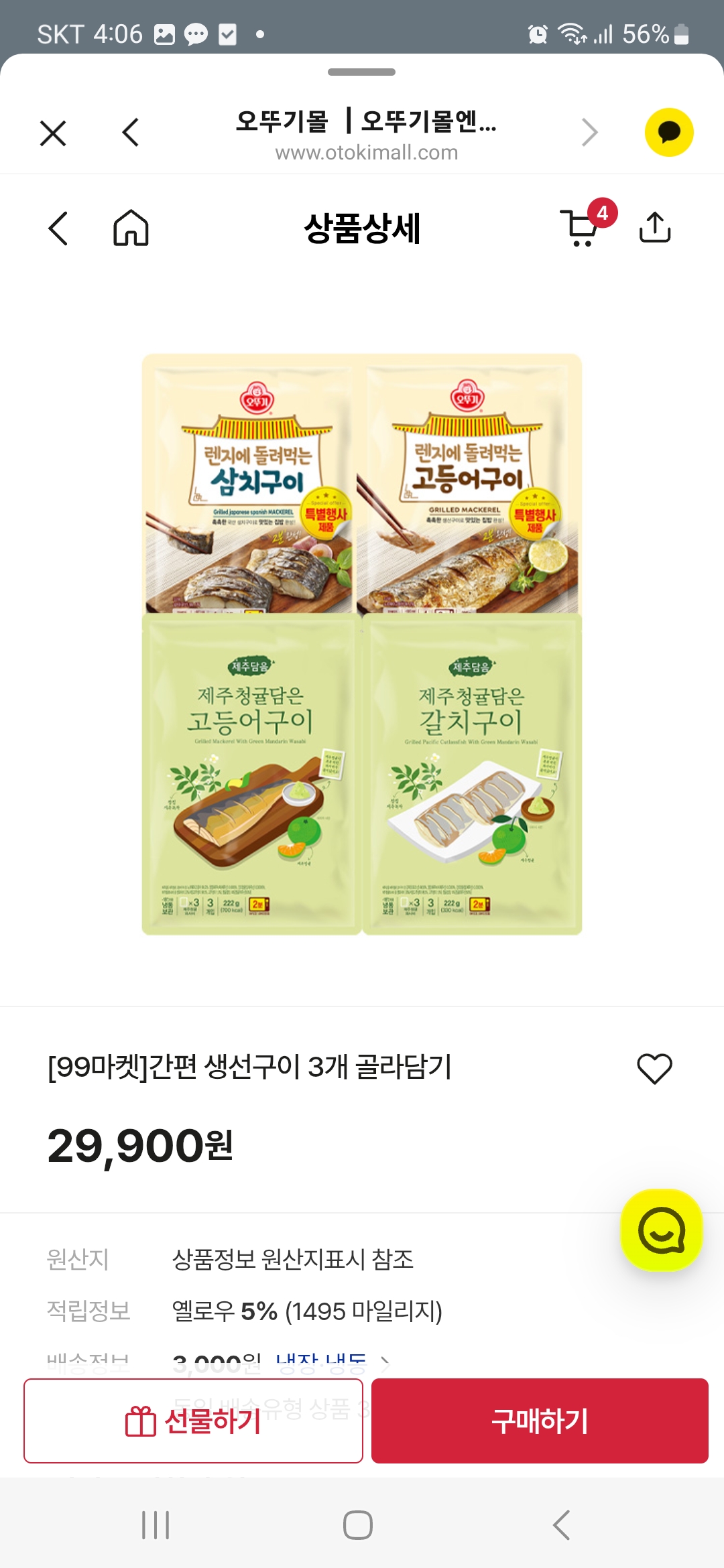The width and height of the screenshot is (724, 1568).
Task: Open the yellow KakaoTalk chat button
Action: [668, 133]
